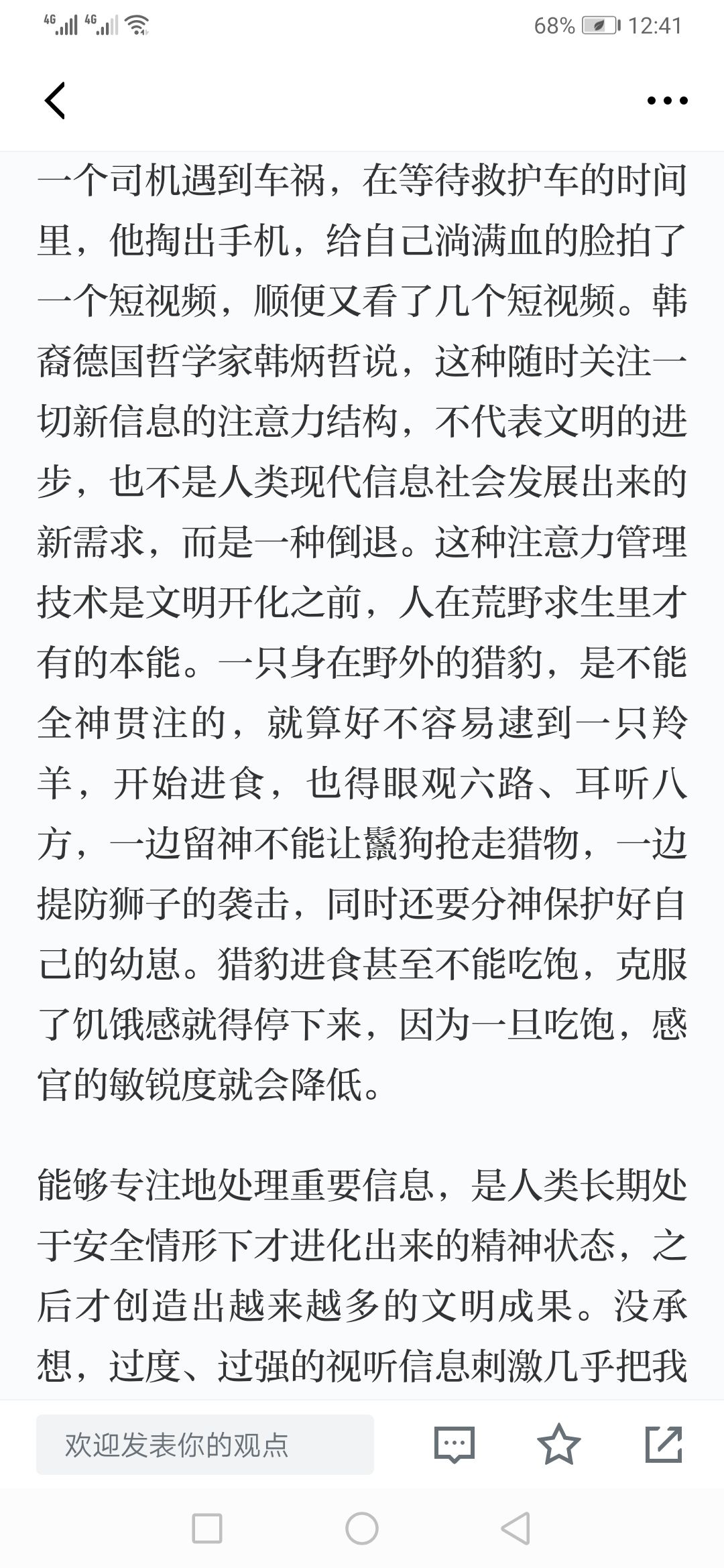Open recent apps from the navigation bar
724x1568 pixels.
point(207,1529)
